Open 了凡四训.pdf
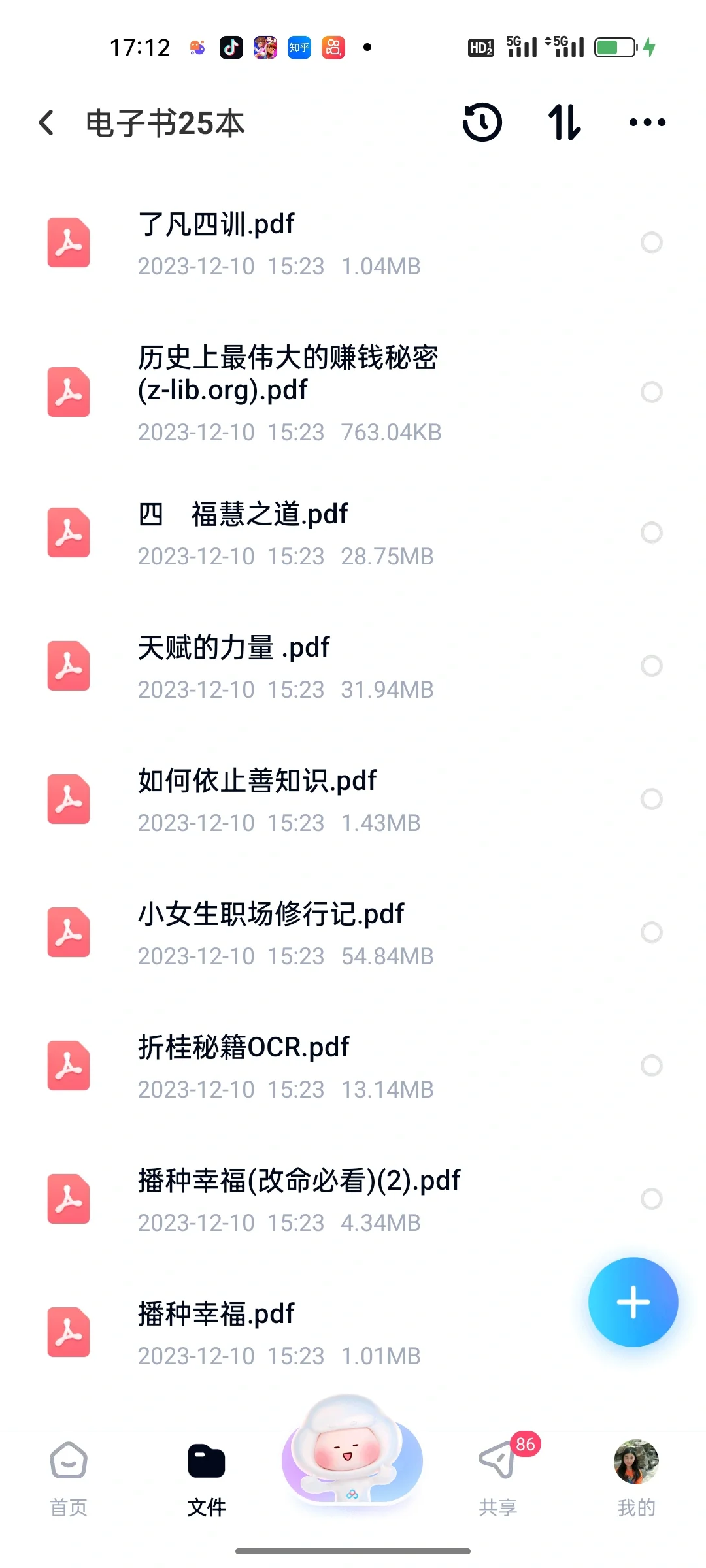706x1568 pixels. [353, 244]
